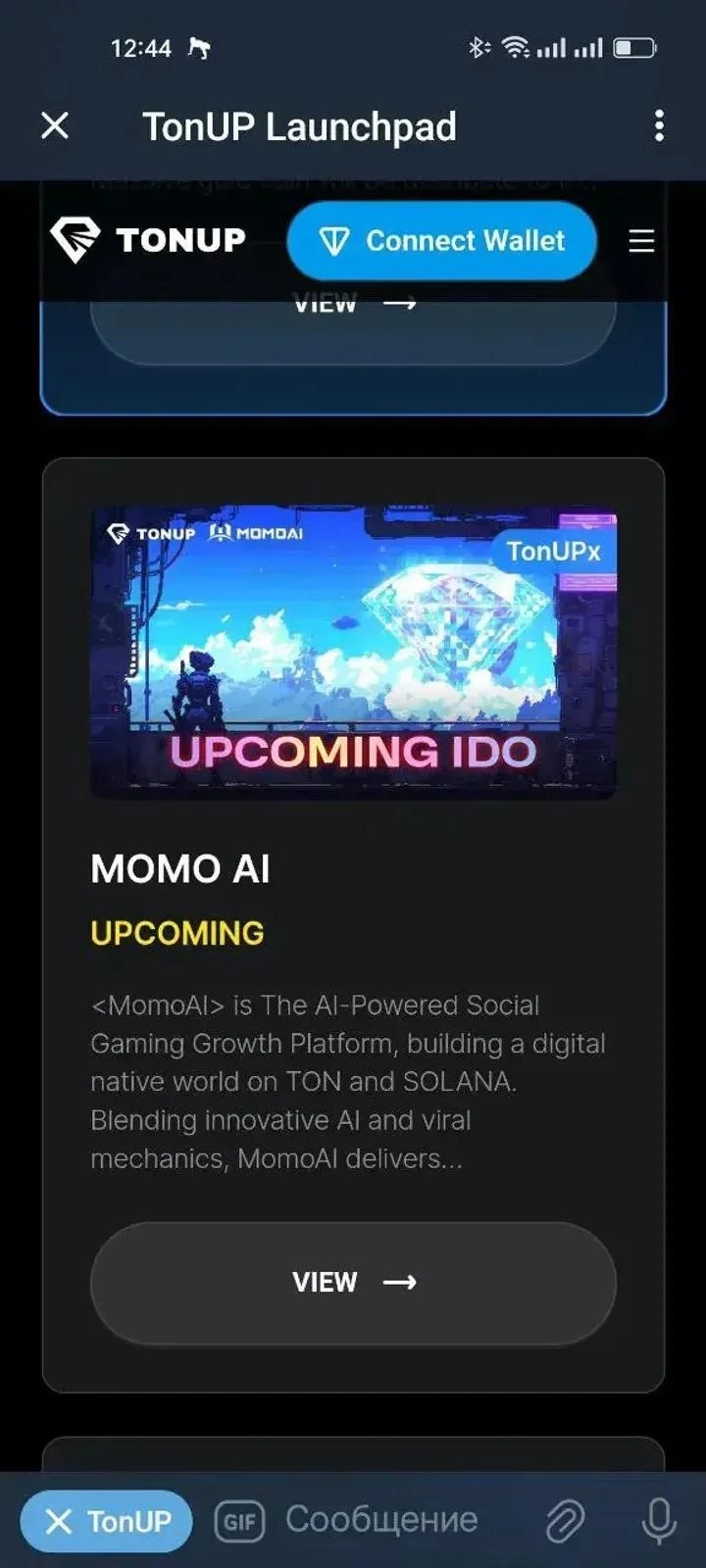The image size is (706, 1568).
Task: Open the GIF picker
Action: (x=239, y=1521)
